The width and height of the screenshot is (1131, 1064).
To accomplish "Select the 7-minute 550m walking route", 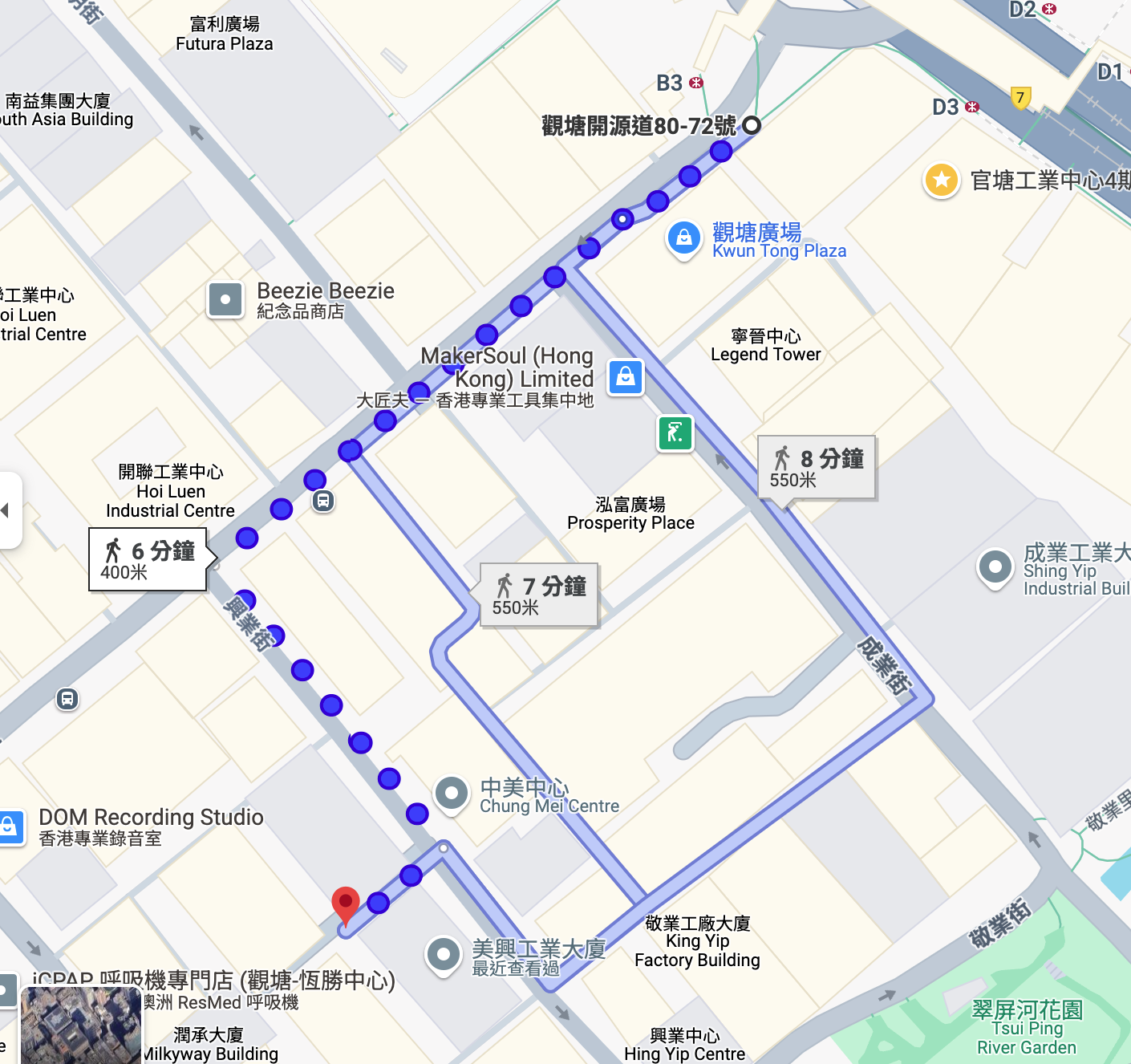I will (539, 594).
